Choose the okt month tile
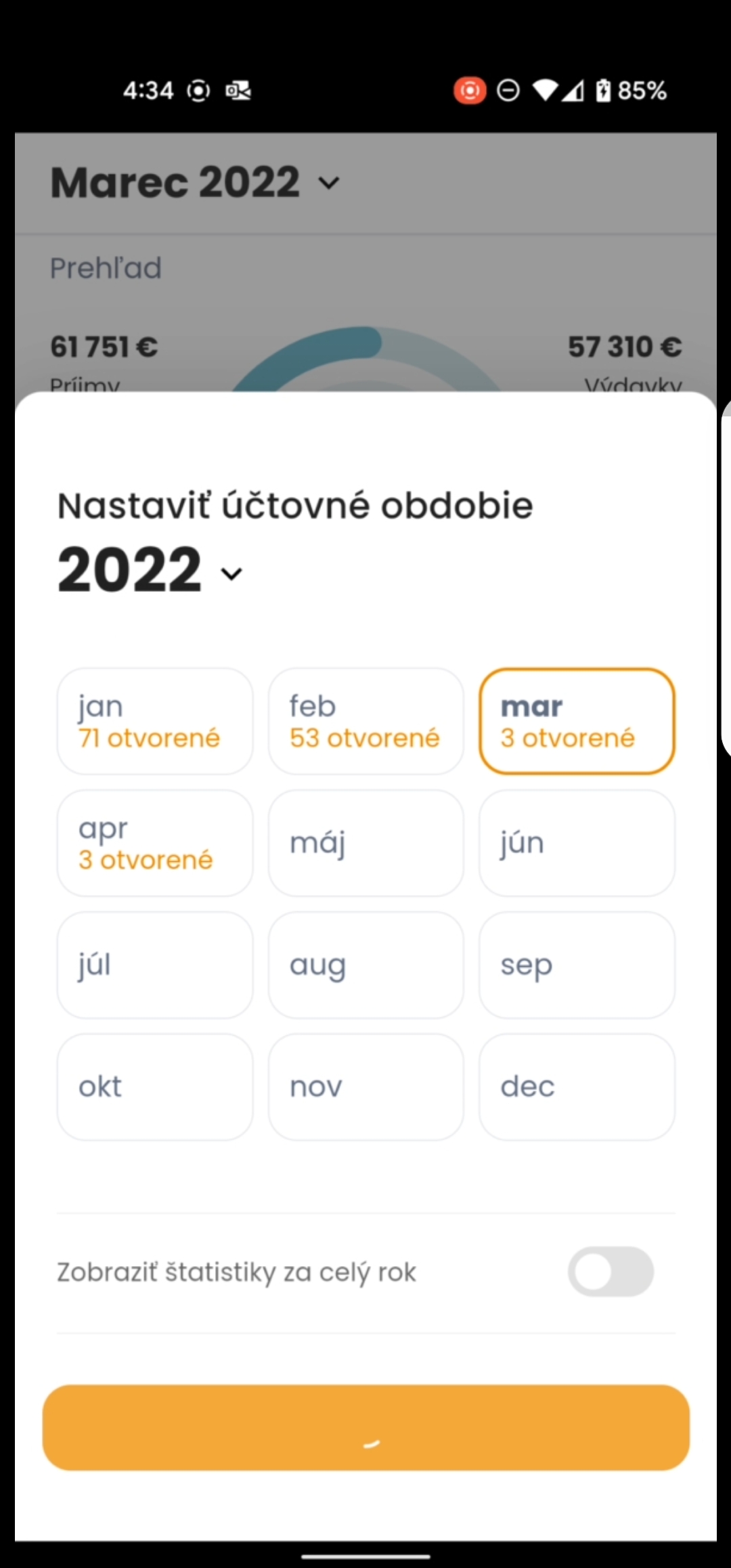Screen dimensions: 731x1568 point(155,1087)
